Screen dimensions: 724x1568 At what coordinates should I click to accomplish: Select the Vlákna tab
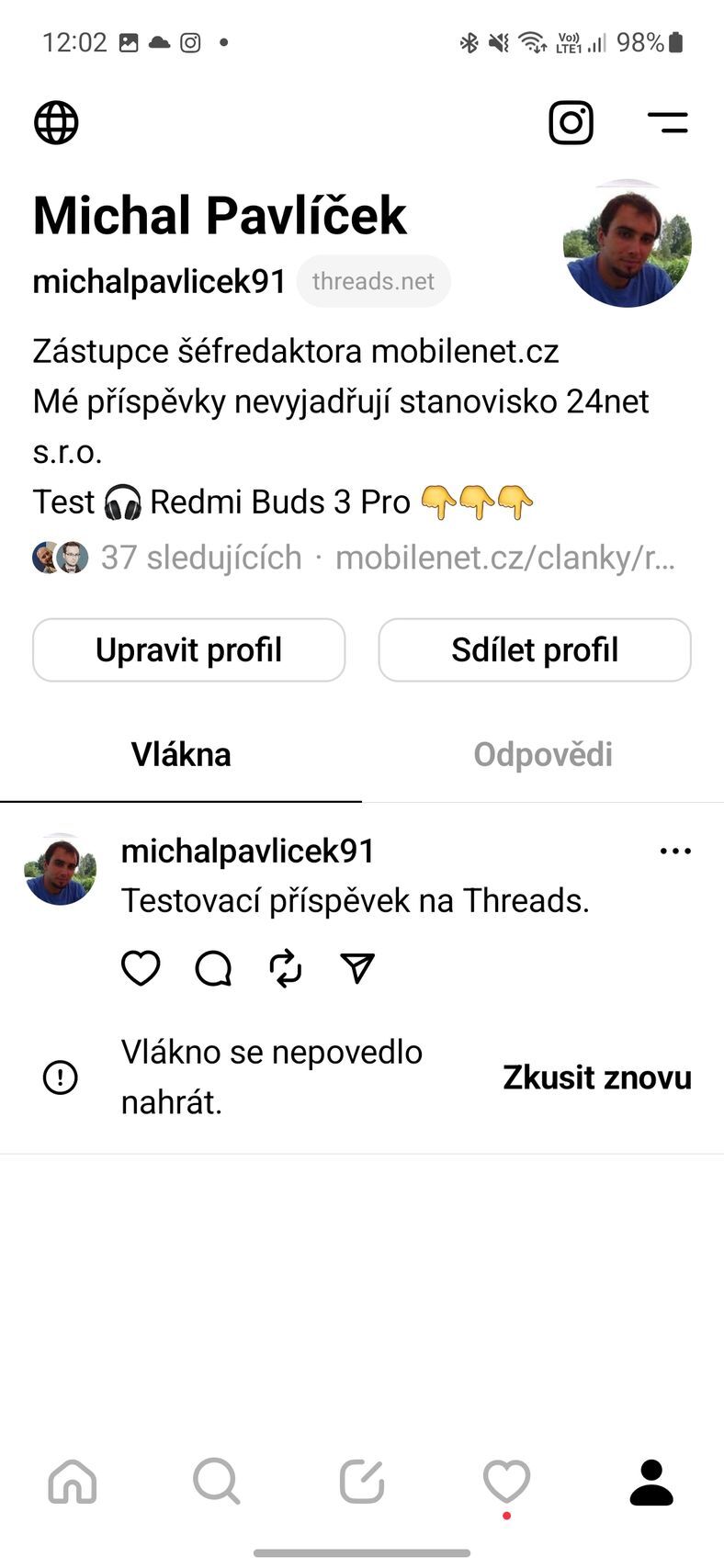[181, 754]
